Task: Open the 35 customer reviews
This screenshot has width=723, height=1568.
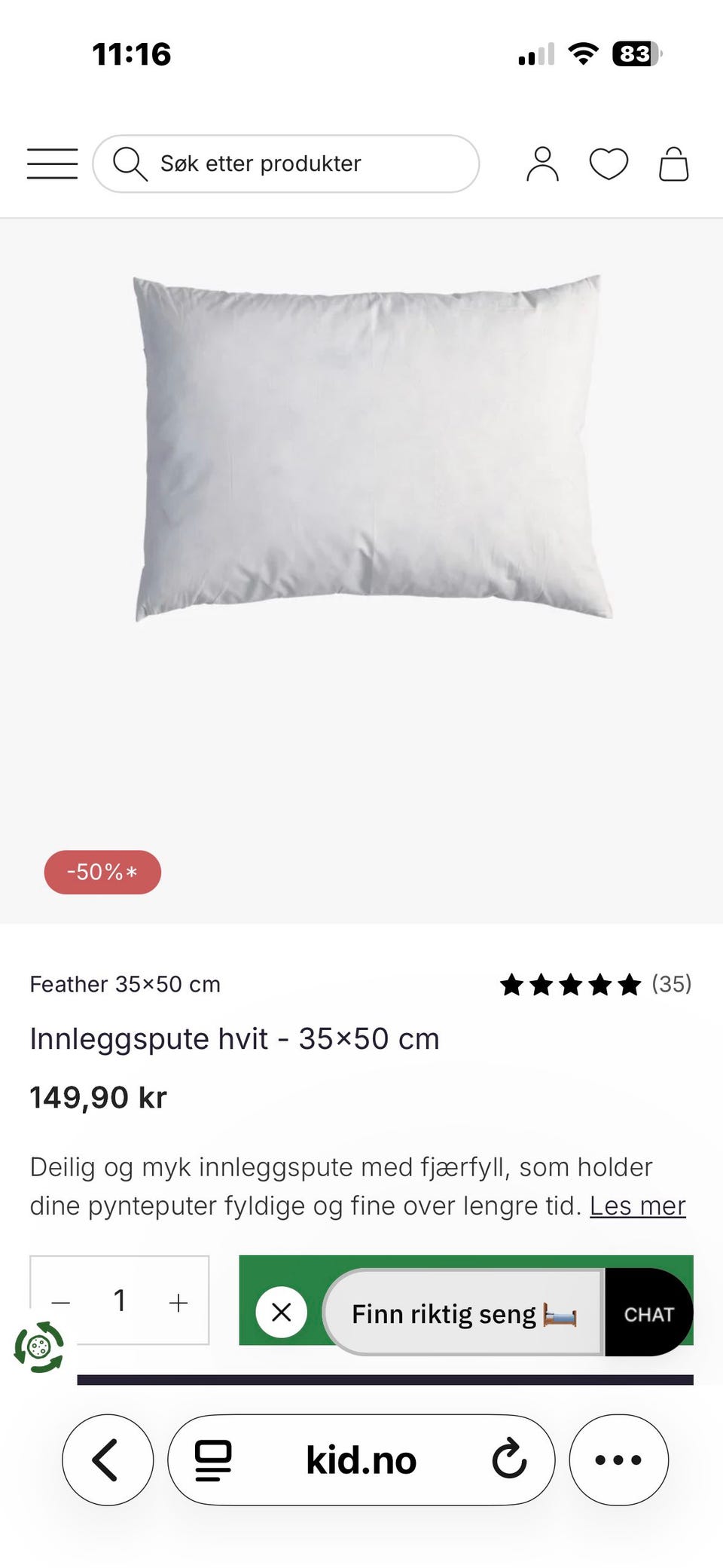Action: 595,984
